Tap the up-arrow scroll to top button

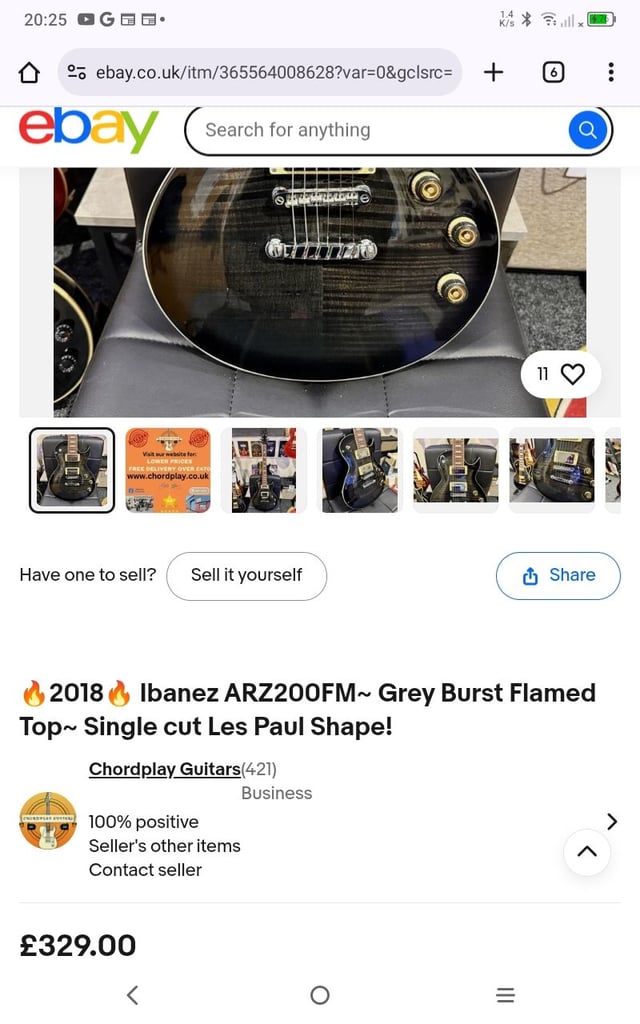click(x=587, y=852)
